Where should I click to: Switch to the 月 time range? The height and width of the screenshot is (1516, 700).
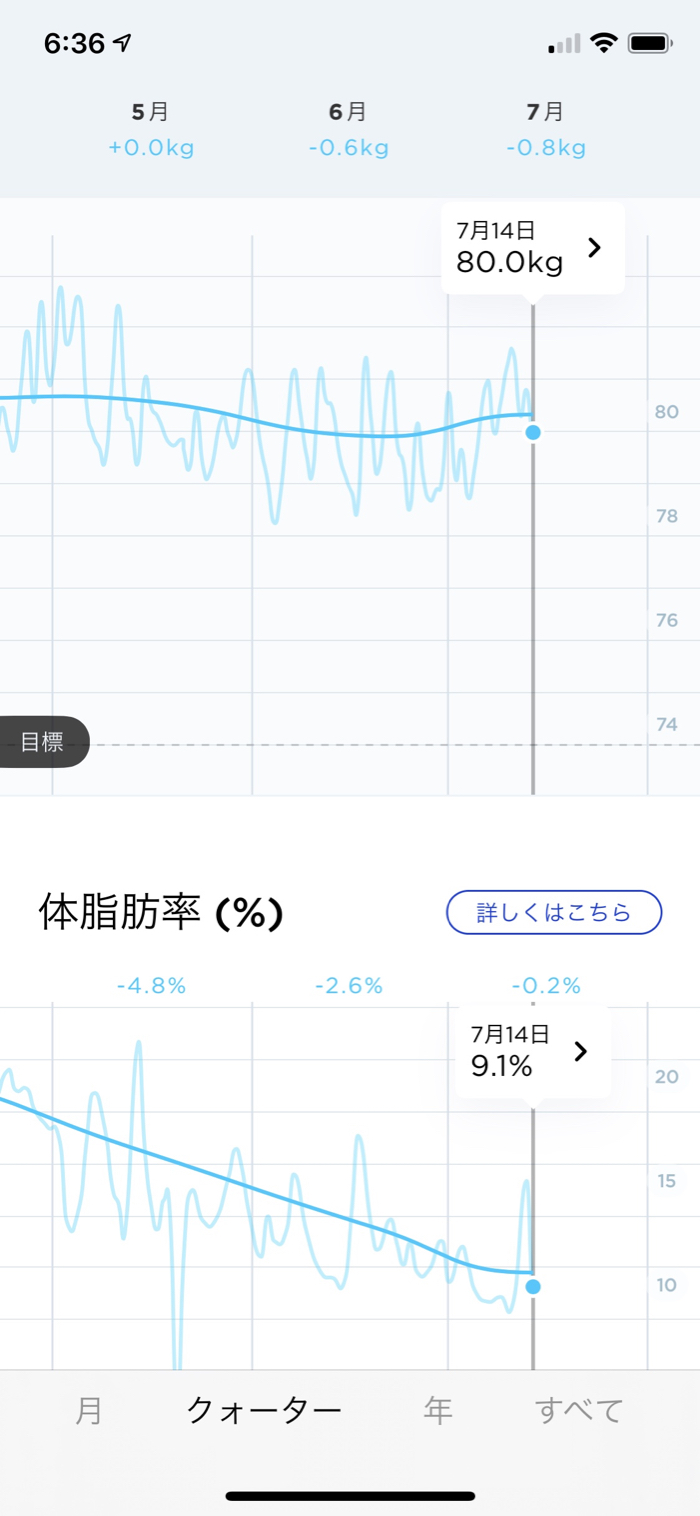pos(88,1411)
